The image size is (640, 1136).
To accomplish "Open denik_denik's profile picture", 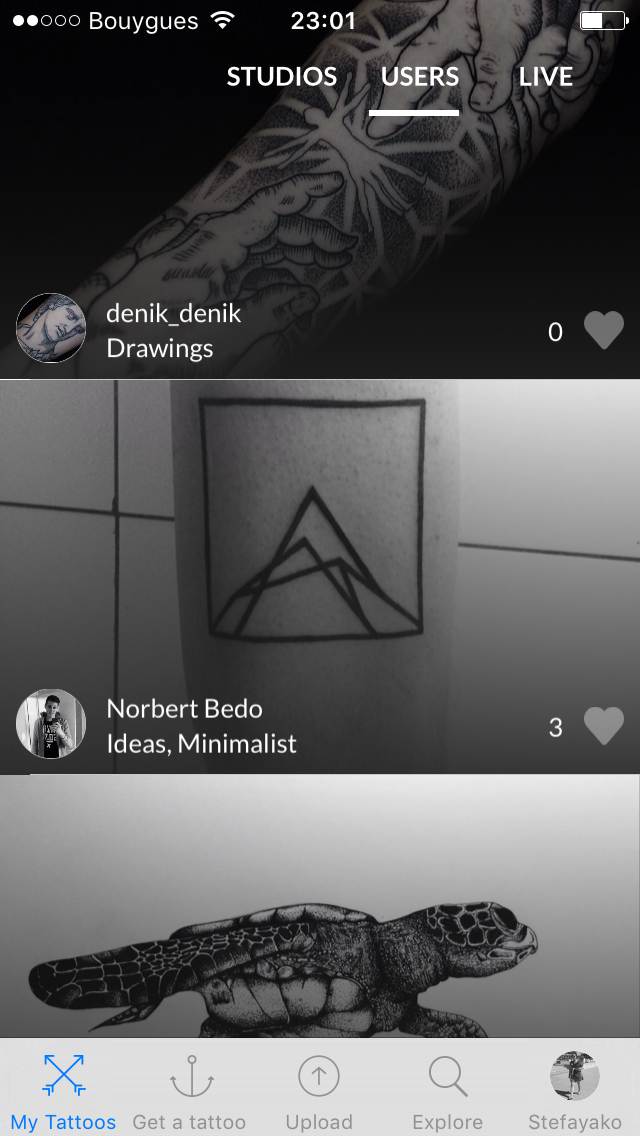I will coord(51,328).
